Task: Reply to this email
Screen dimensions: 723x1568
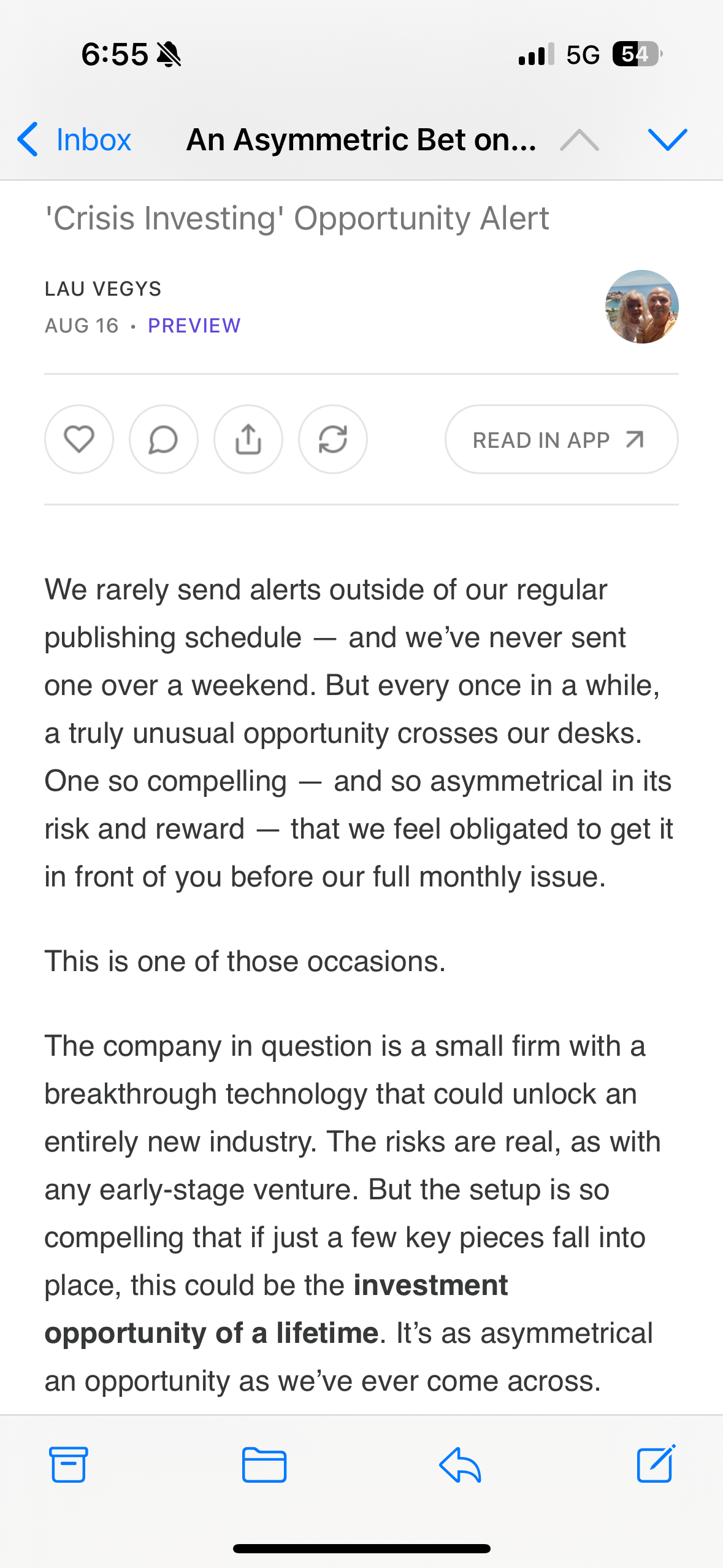Action: click(x=460, y=1465)
